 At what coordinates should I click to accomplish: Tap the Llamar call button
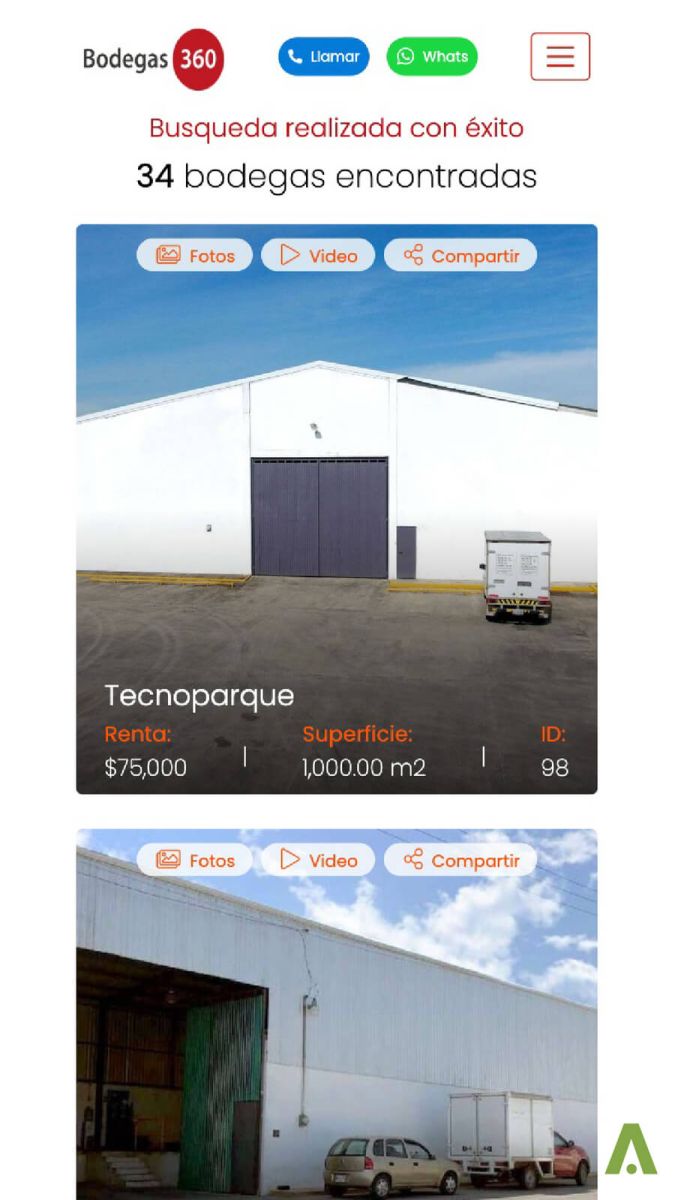tap(323, 57)
